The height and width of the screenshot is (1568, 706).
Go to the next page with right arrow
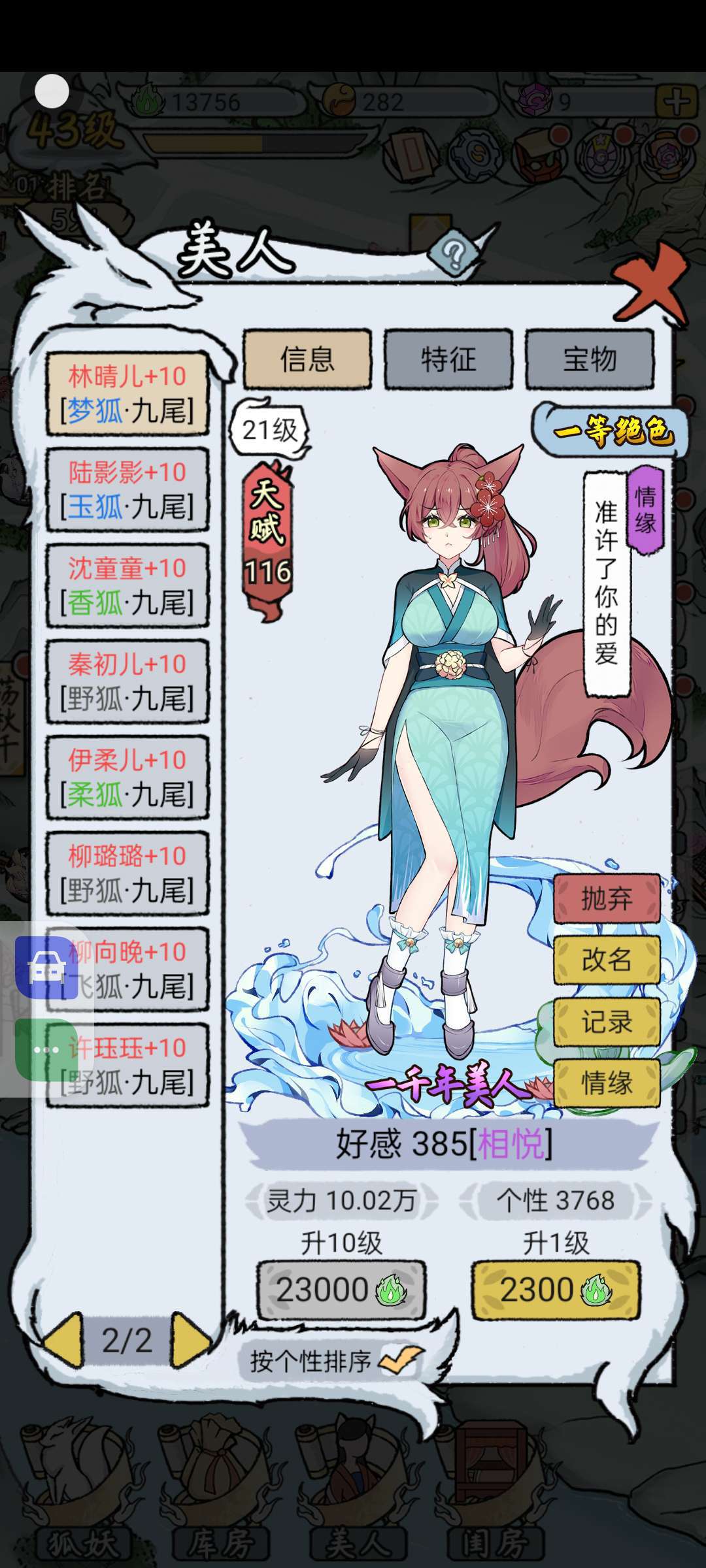pos(190,1341)
